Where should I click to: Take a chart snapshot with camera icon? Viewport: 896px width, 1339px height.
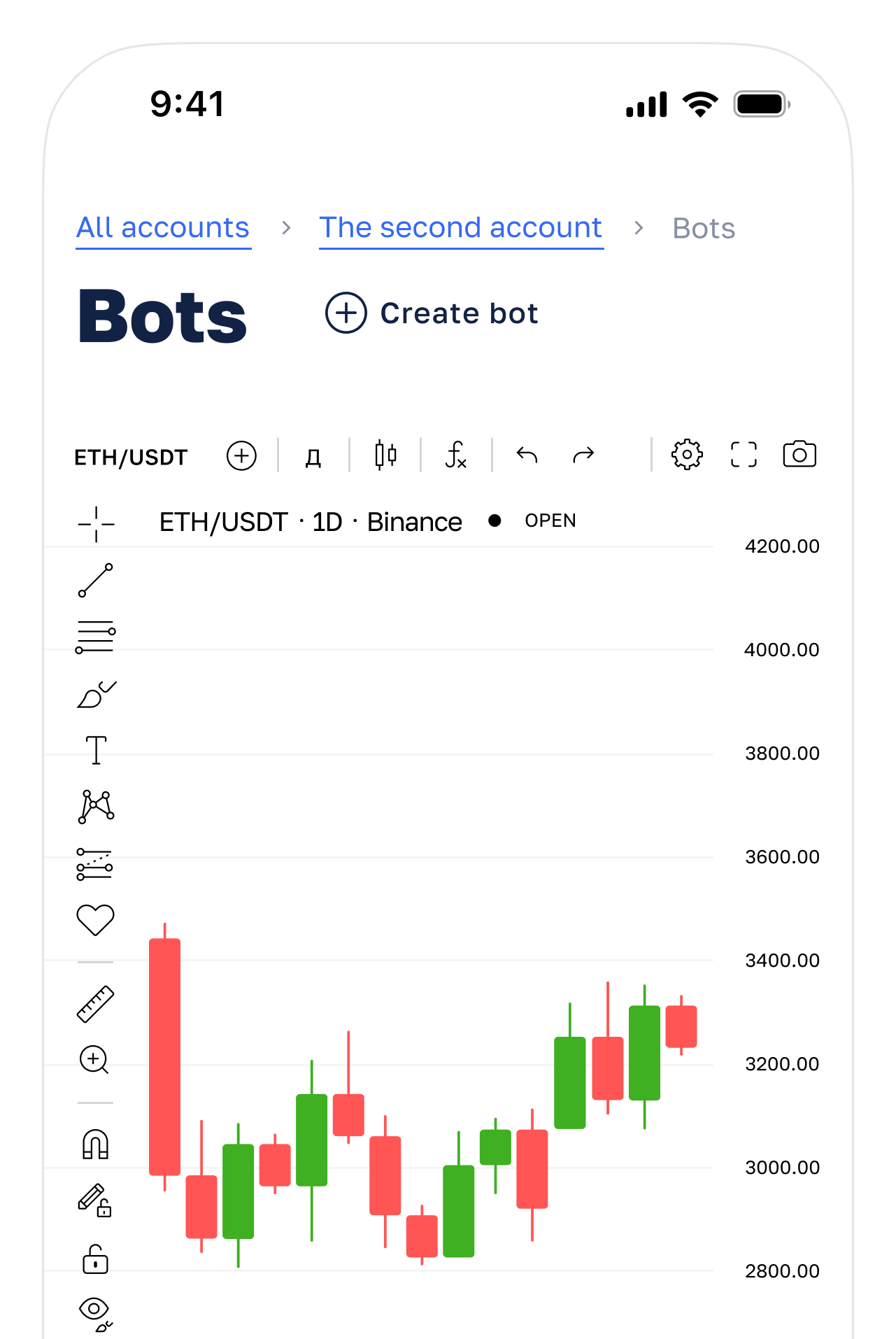pos(799,455)
